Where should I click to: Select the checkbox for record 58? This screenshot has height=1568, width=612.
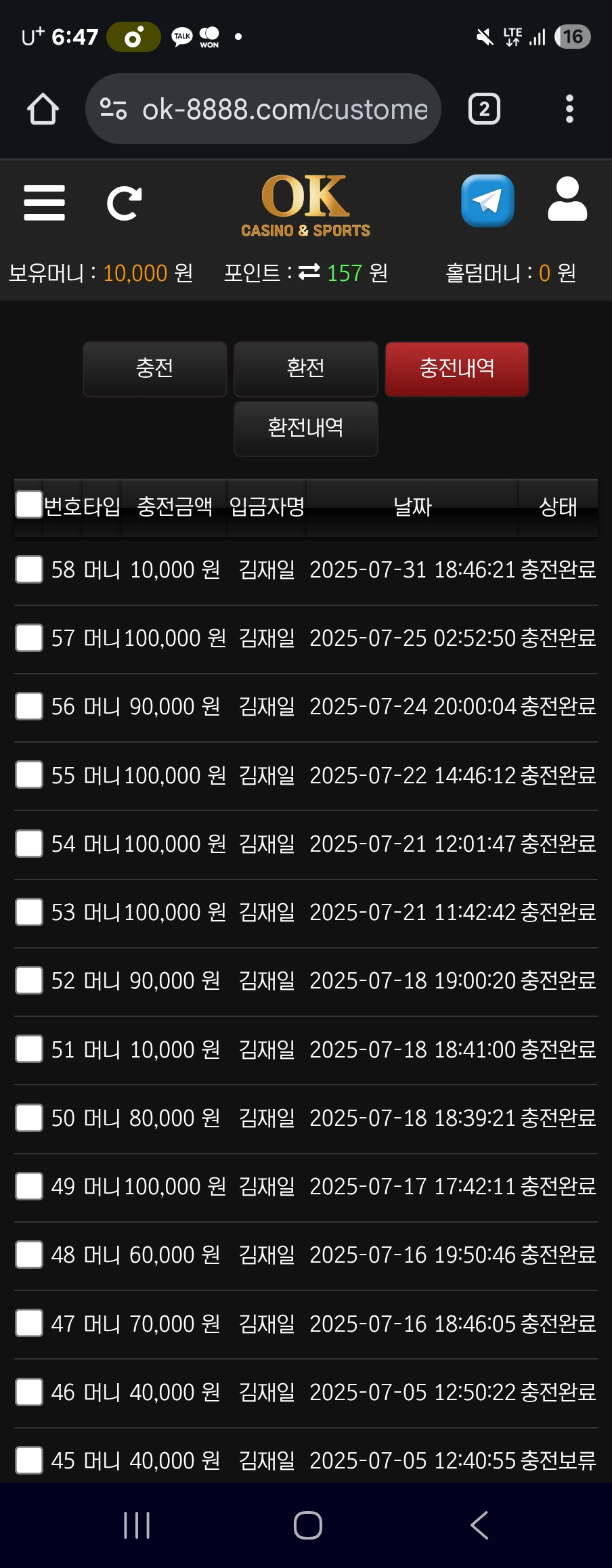click(x=29, y=569)
